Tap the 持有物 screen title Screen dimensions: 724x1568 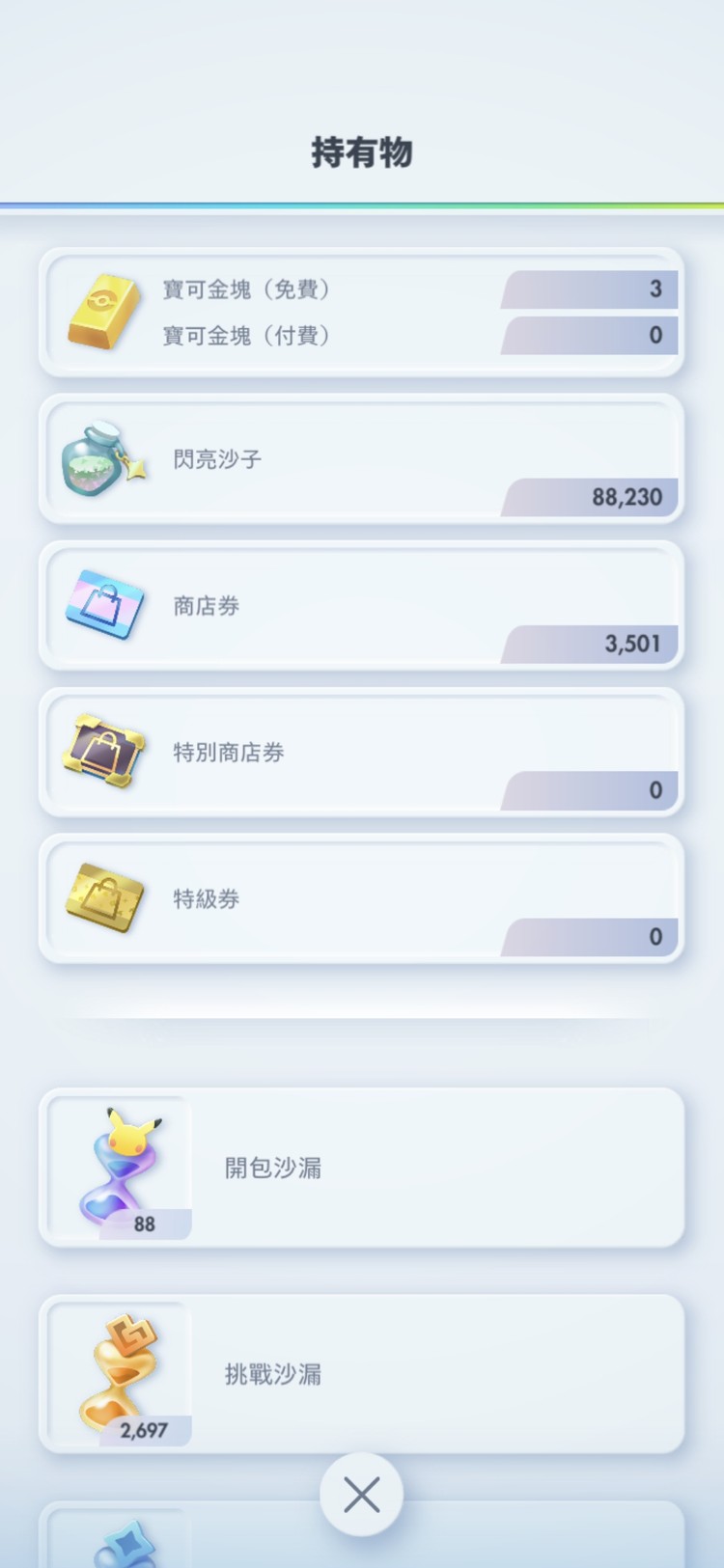[x=361, y=152]
